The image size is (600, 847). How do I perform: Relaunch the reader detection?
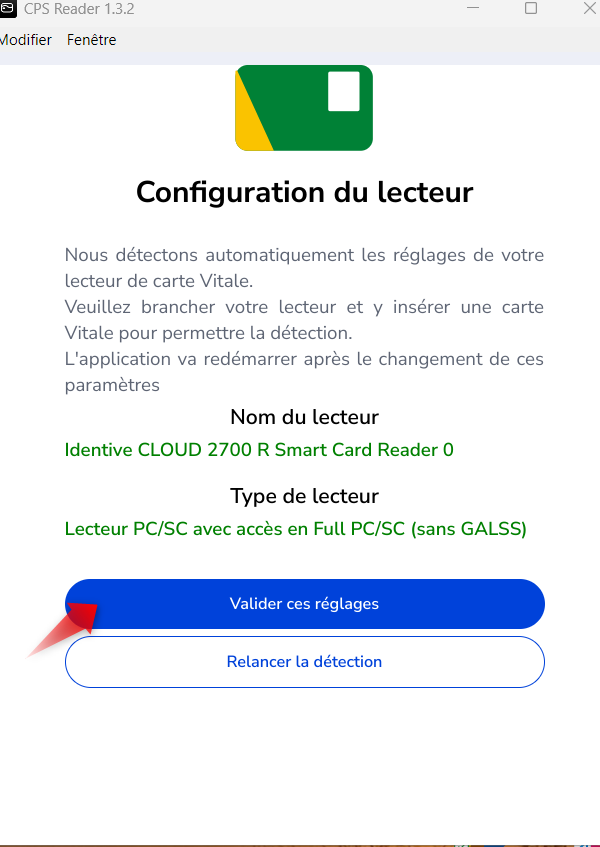coord(304,662)
